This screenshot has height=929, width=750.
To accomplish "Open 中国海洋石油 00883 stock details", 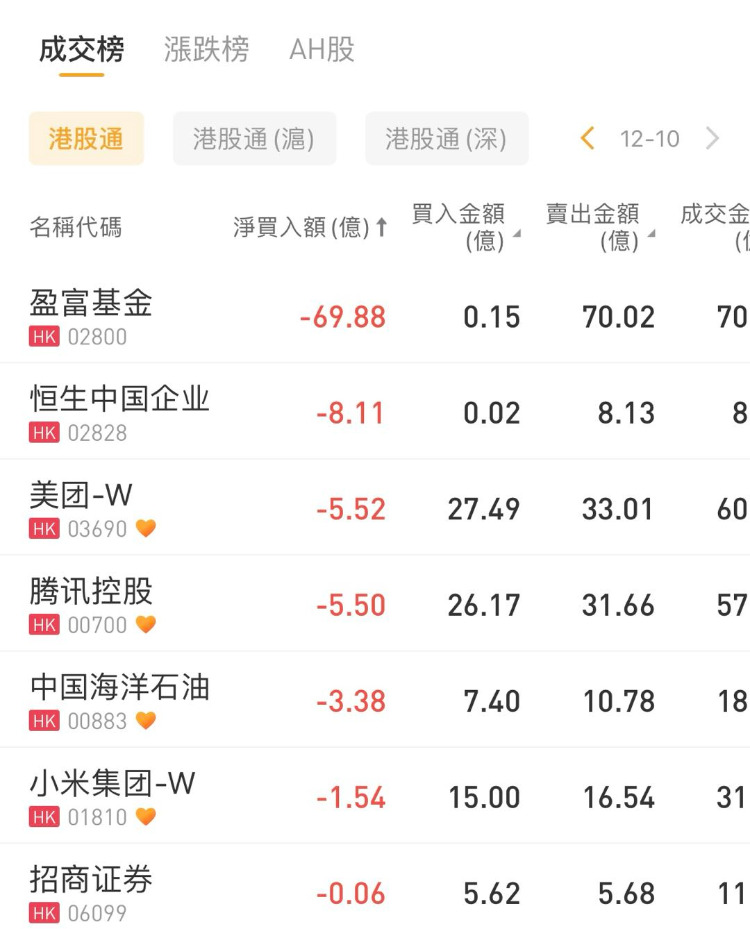I will pos(119,699).
